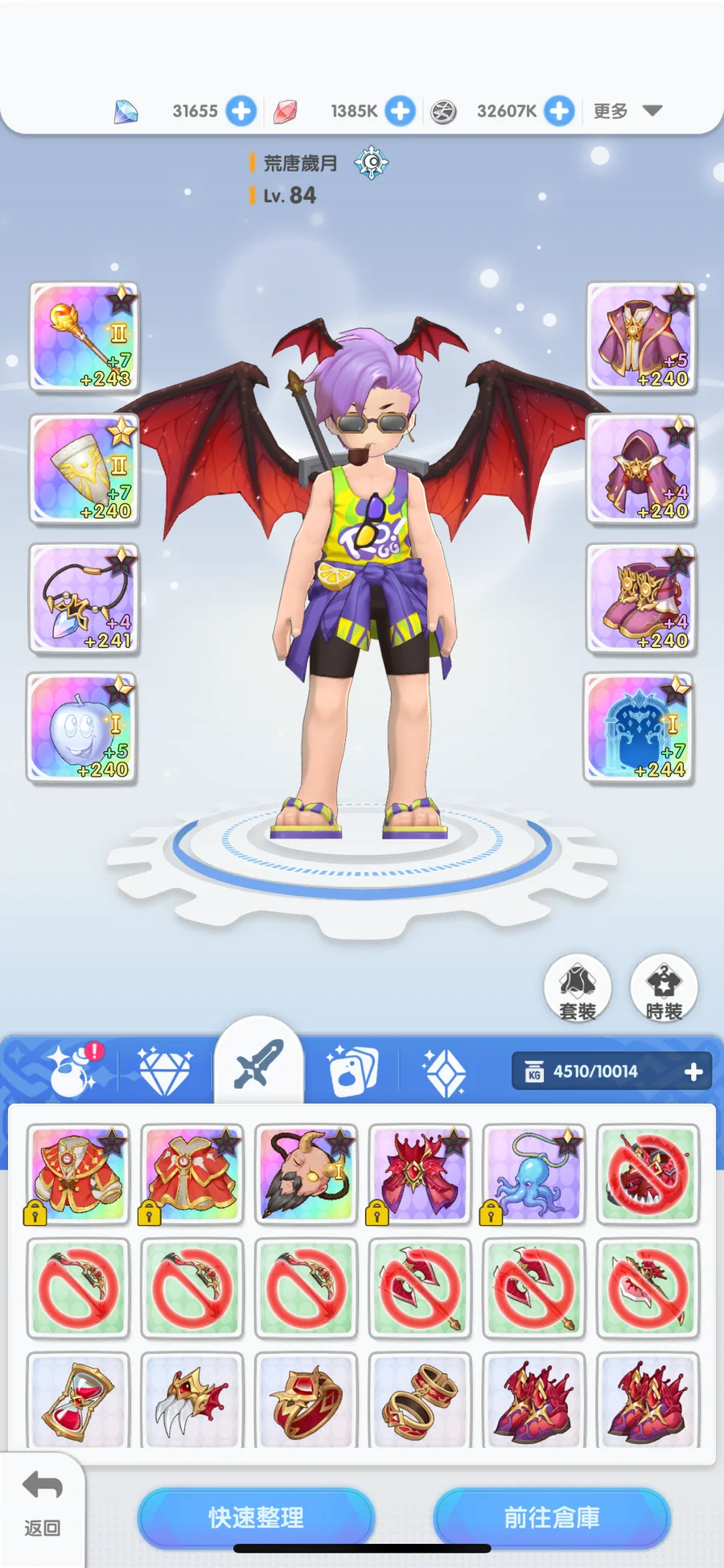Open equipped staff weapon slot +243
Screen dimensions: 724x1568
84,336
